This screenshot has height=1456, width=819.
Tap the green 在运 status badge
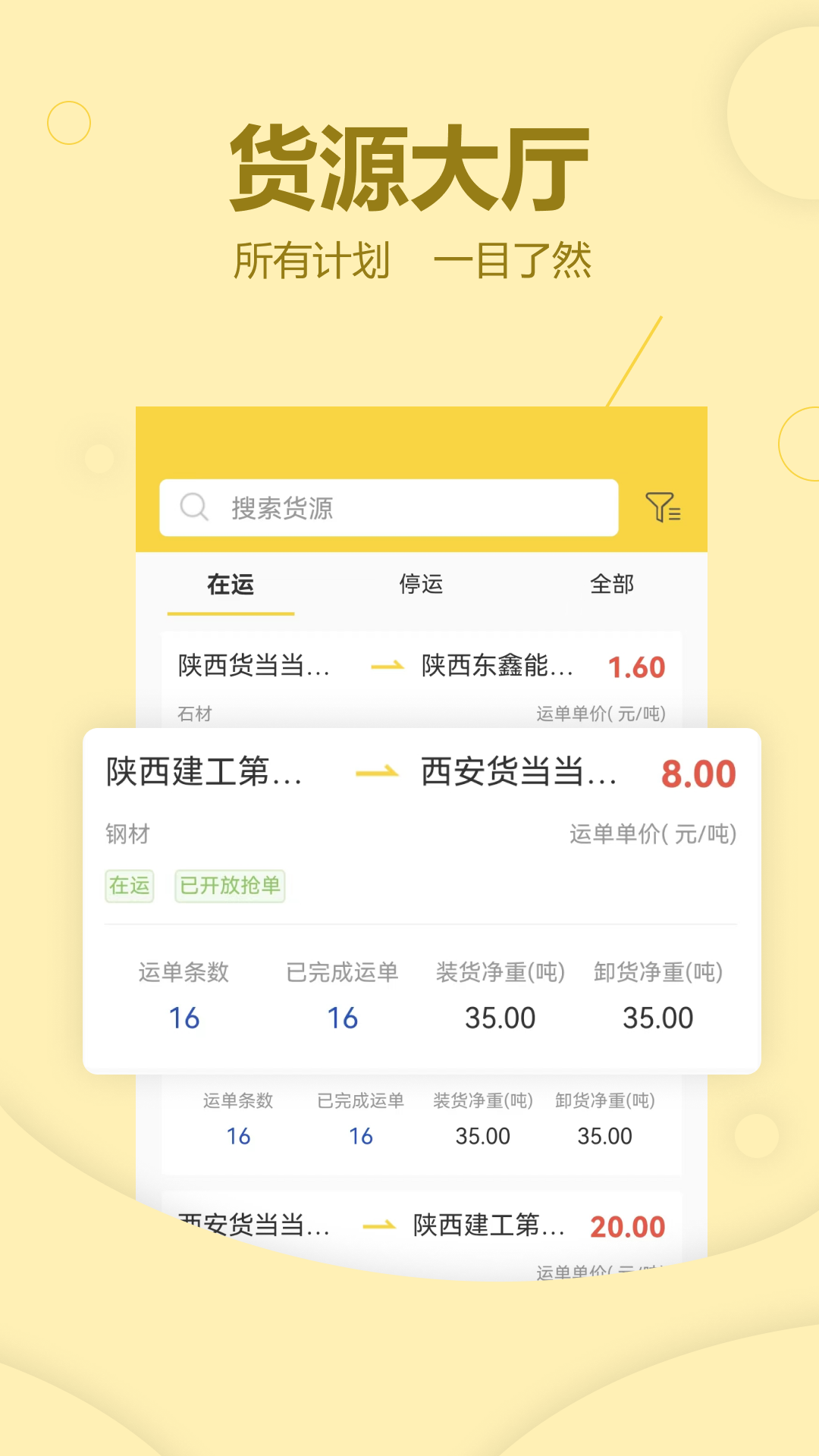click(x=129, y=885)
